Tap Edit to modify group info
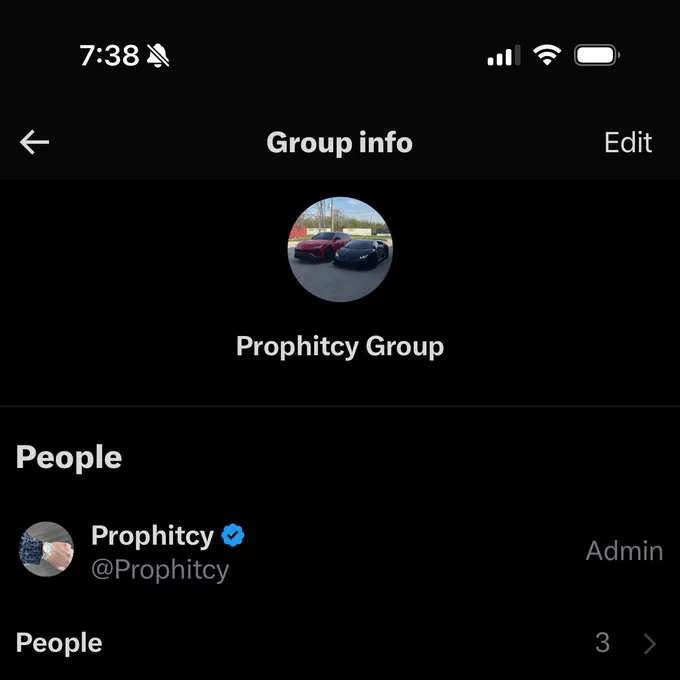Image resolution: width=680 pixels, height=680 pixels. (628, 142)
